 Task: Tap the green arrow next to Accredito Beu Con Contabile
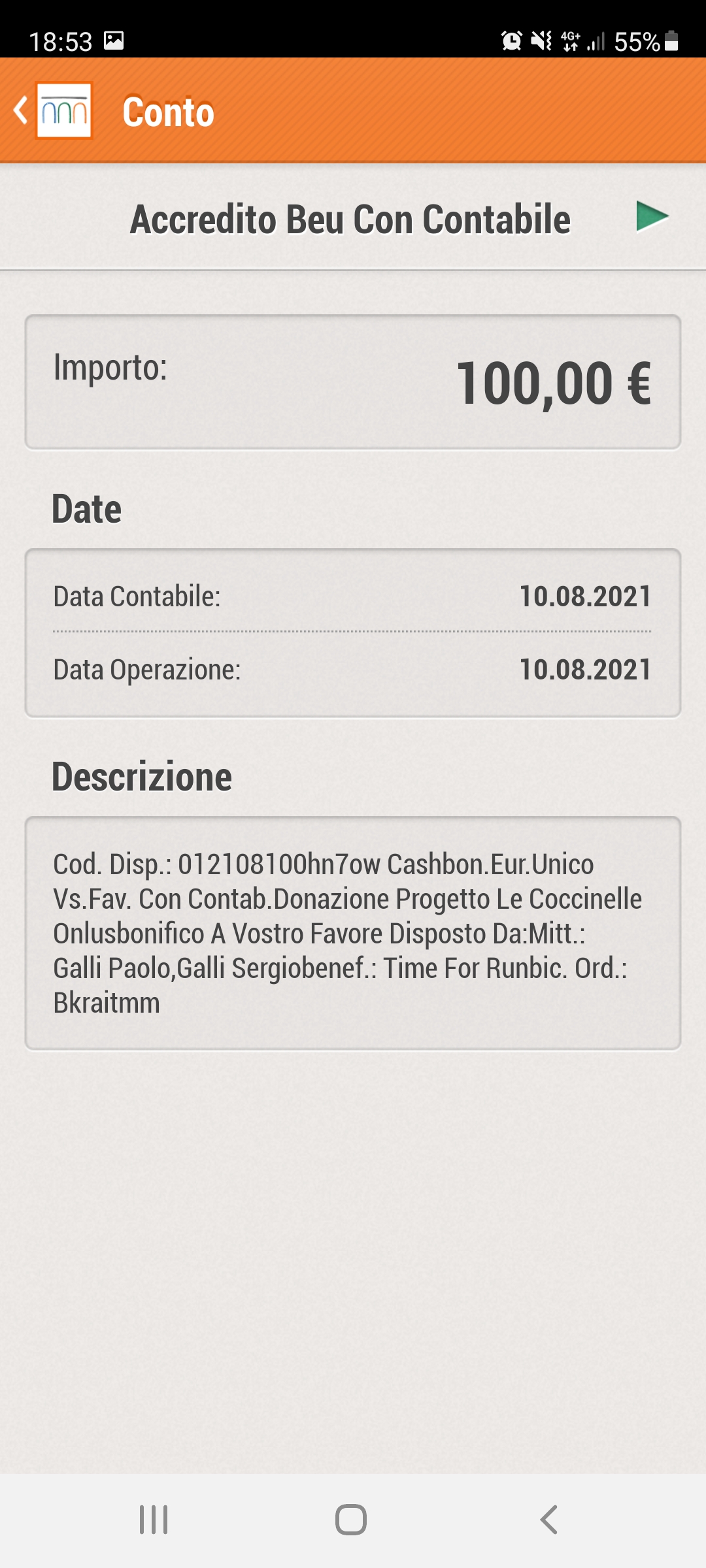[x=652, y=216]
